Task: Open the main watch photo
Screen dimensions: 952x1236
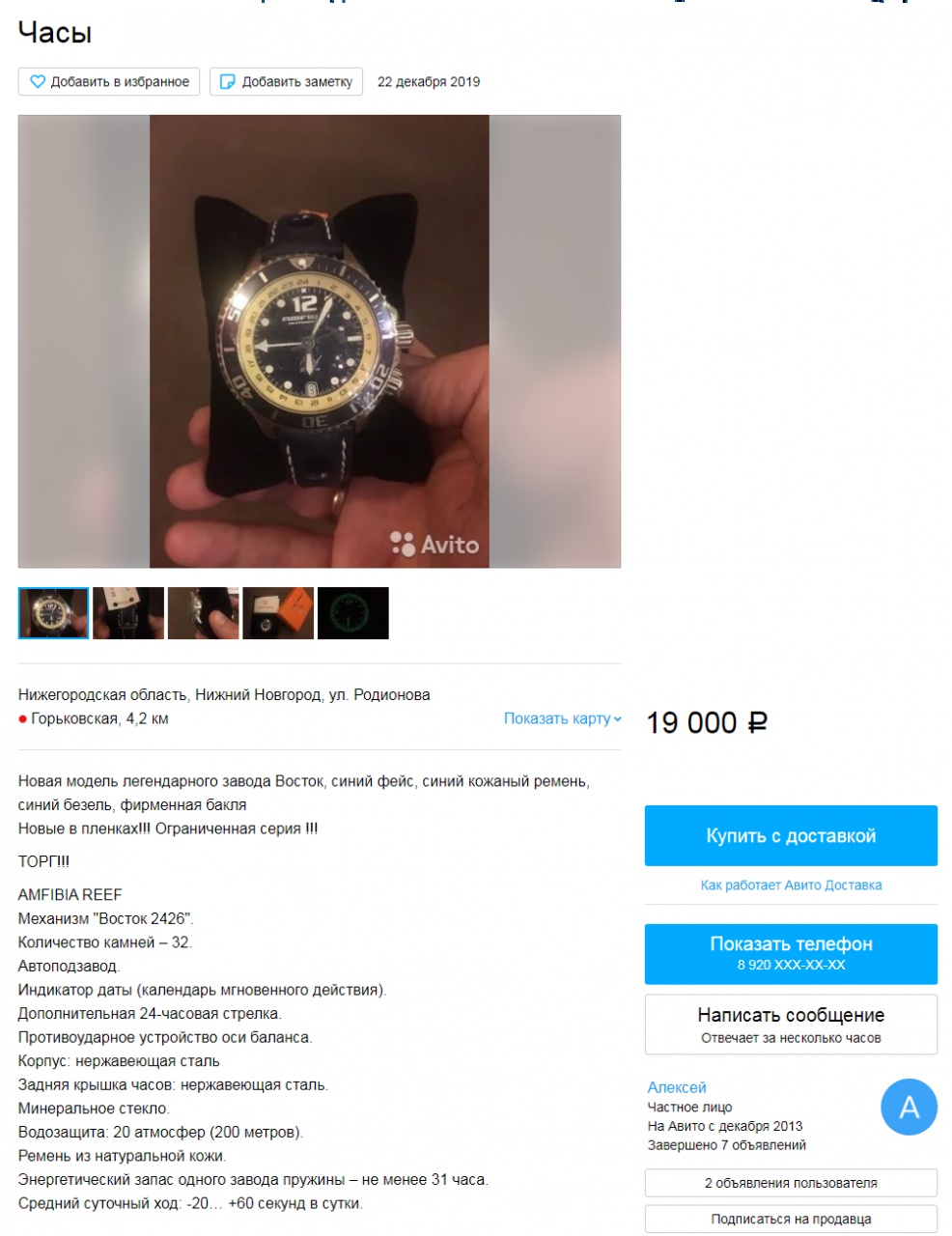Action: click(x=319, y=341)
